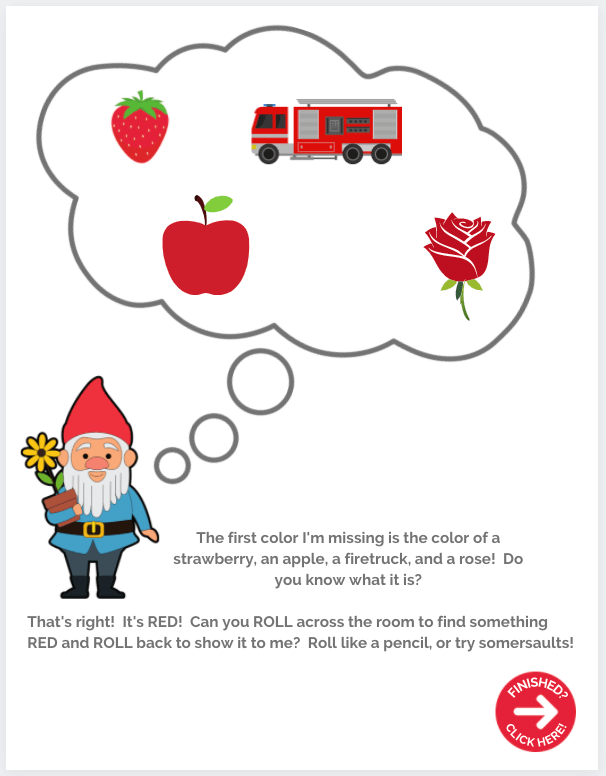The image size is (606, 776).
Task: Tap the red Finished? Click Here arrow button
Action: pyautogui.click(x=536, y=711)
